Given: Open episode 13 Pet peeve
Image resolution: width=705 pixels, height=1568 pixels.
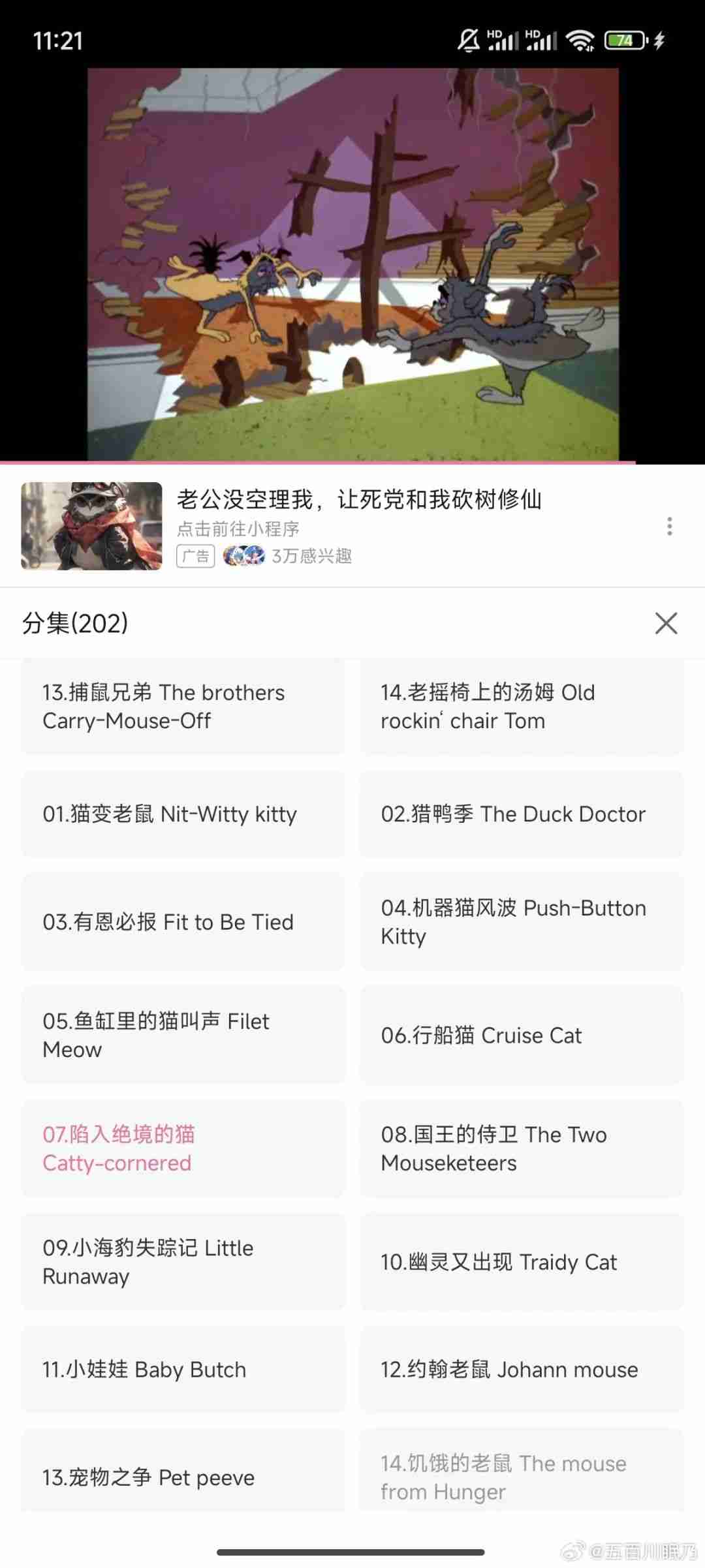Looking at the screenshot, I should click(183, 1476).
